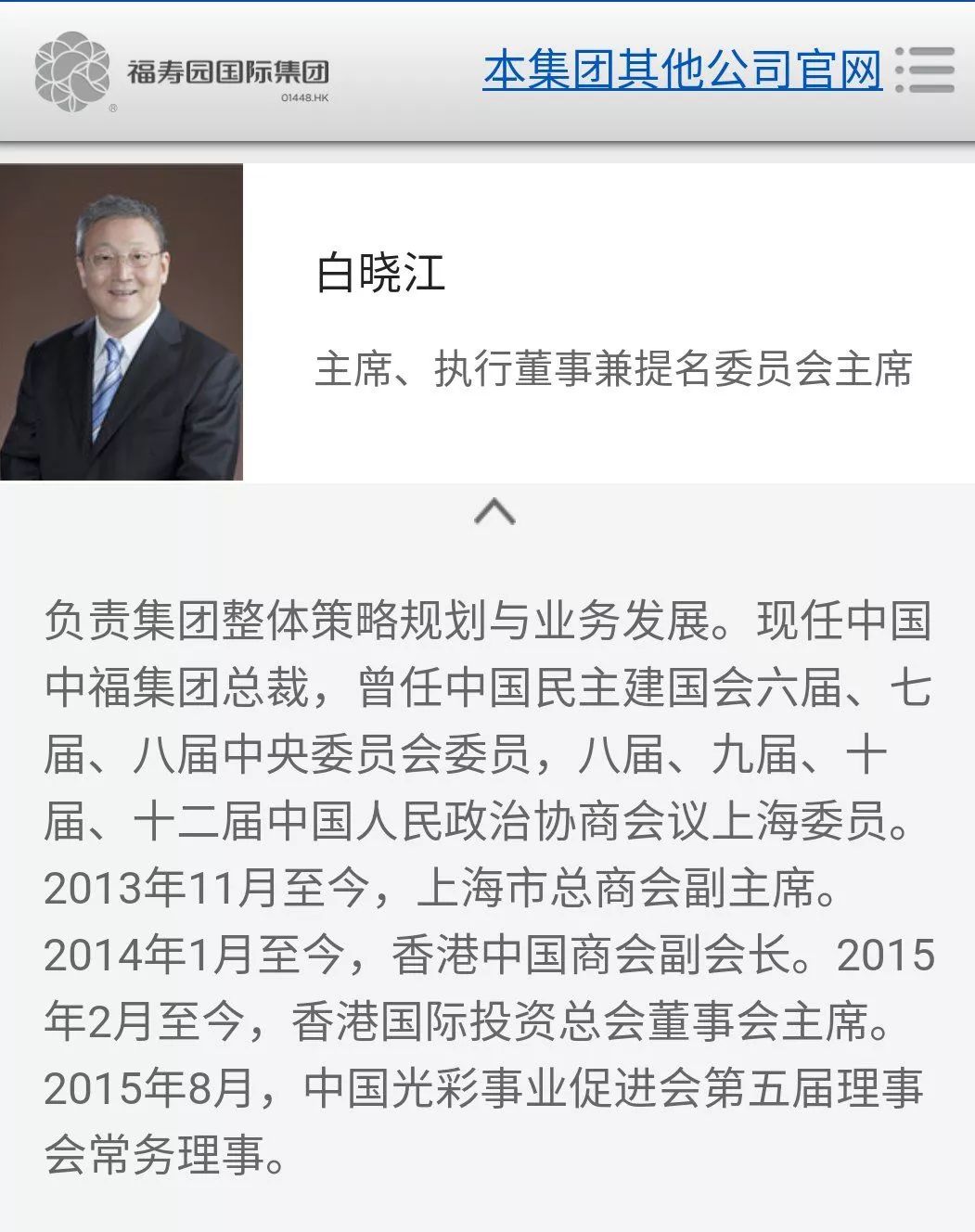Open the 本集团其他公司官网 link
975x1232 pixels.
[x=682, y=71]
